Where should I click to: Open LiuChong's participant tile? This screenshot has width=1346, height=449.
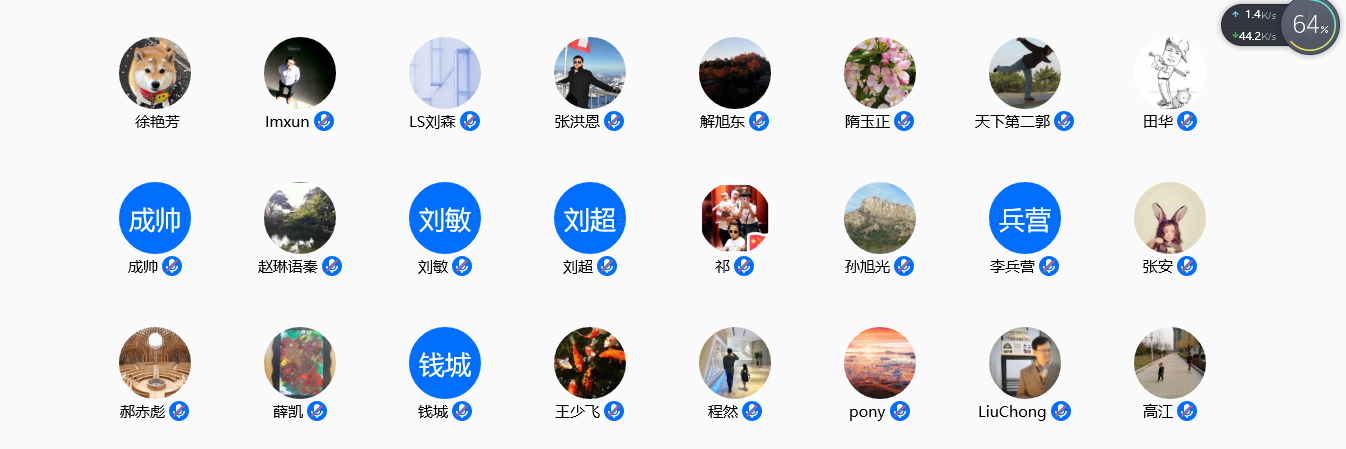(x=1025, y=363)
